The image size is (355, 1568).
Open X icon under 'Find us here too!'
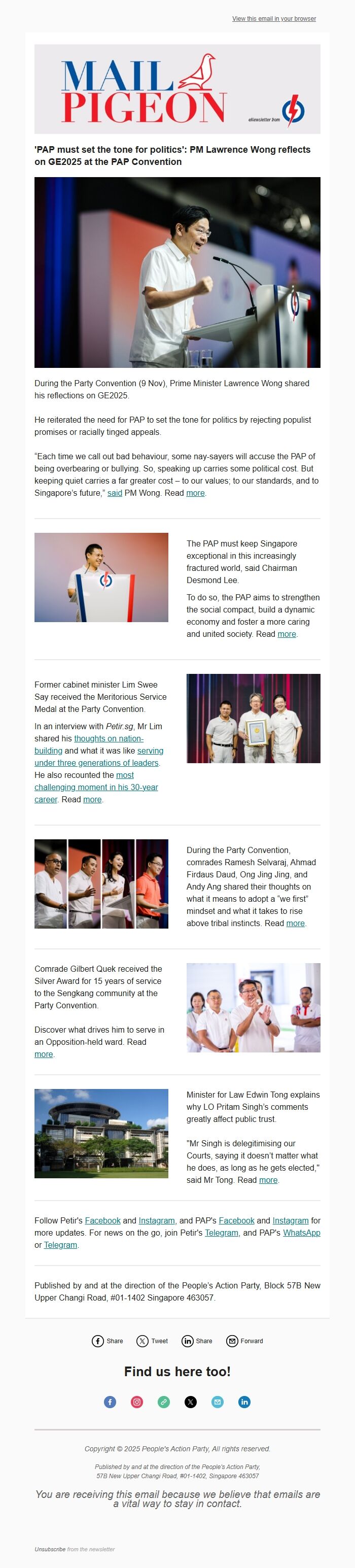tap(190, 1402)
